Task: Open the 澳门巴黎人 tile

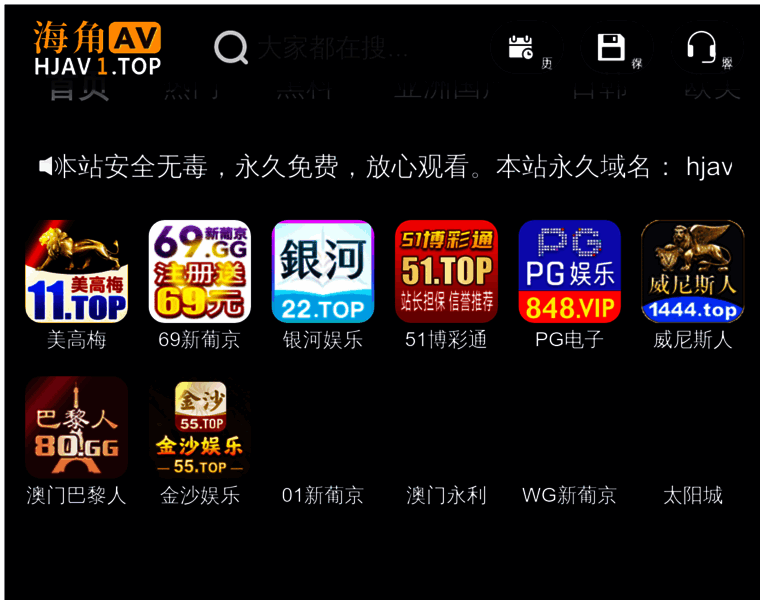Action: [76, 428]
